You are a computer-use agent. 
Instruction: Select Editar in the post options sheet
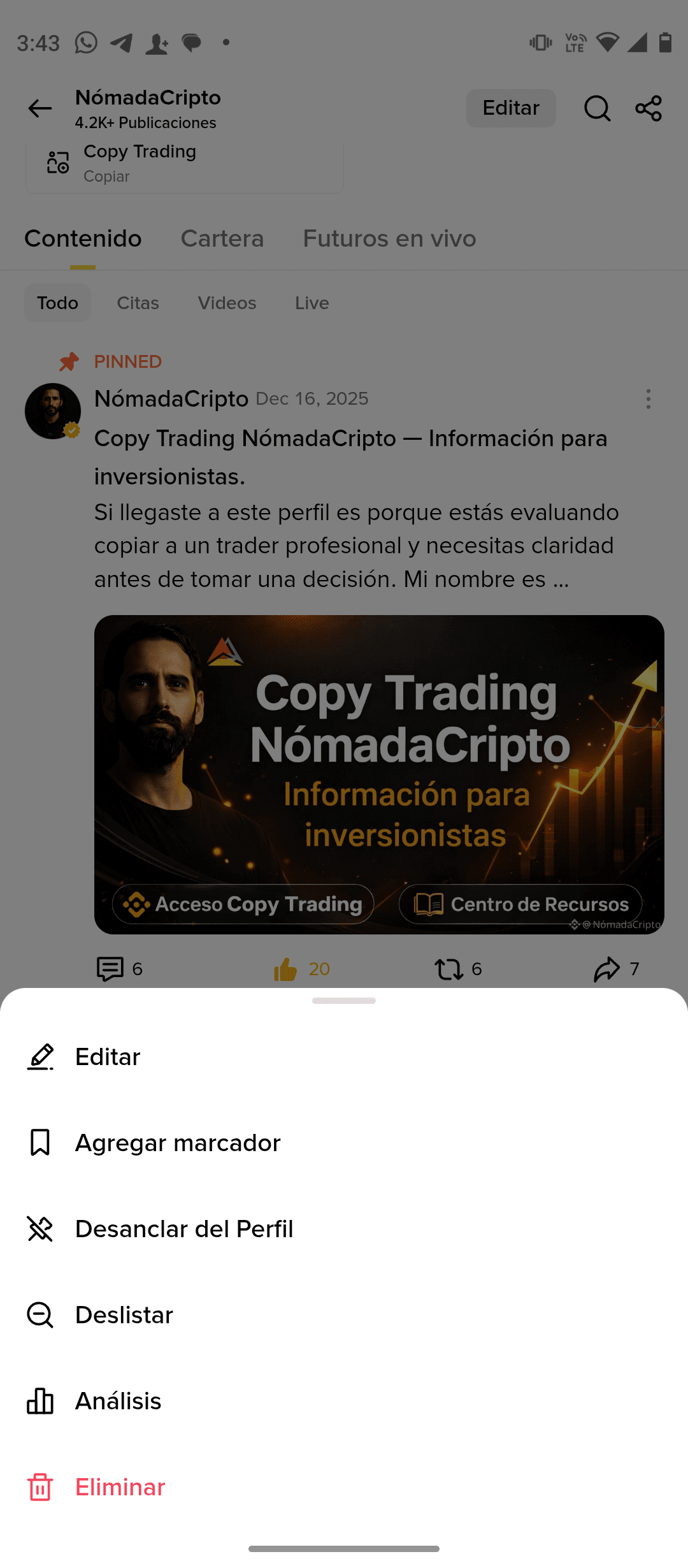(107, 1057)
